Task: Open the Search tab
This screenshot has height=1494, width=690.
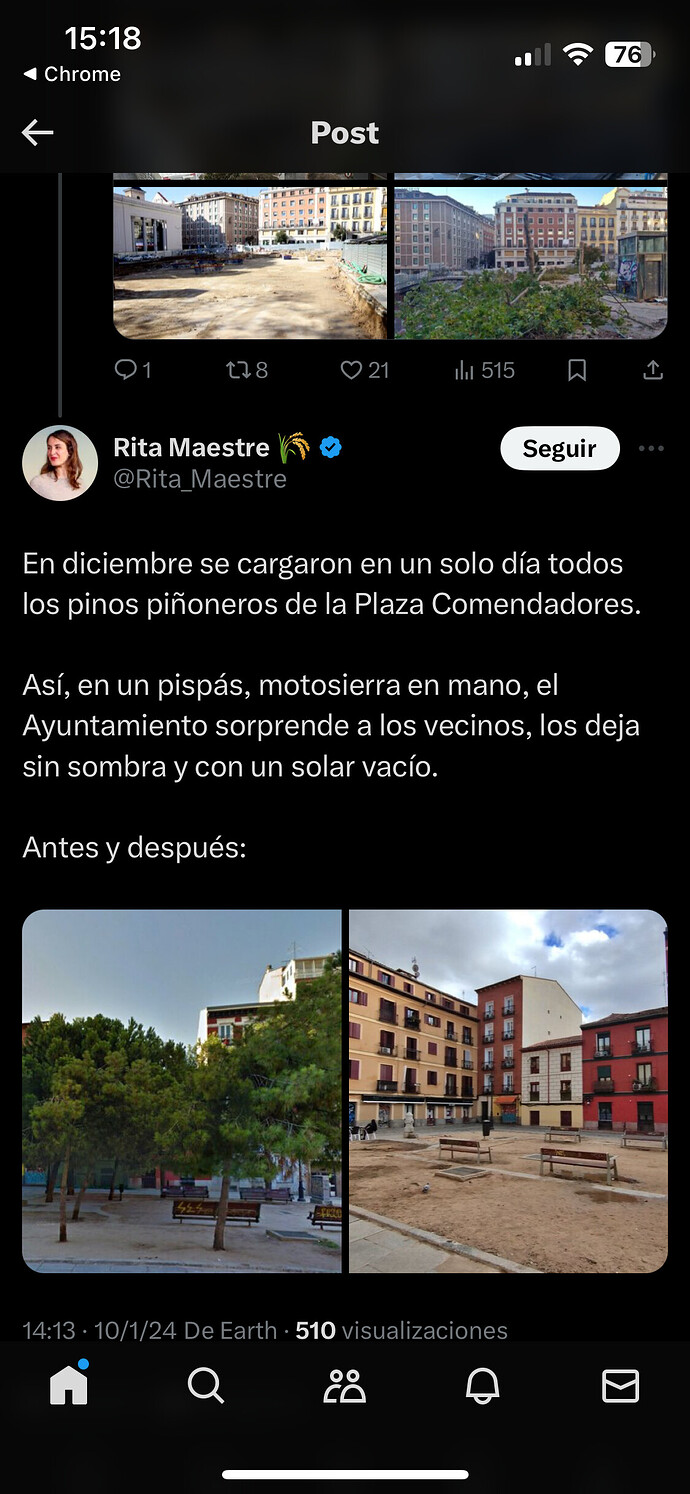Action: [x=206, y=1385]
